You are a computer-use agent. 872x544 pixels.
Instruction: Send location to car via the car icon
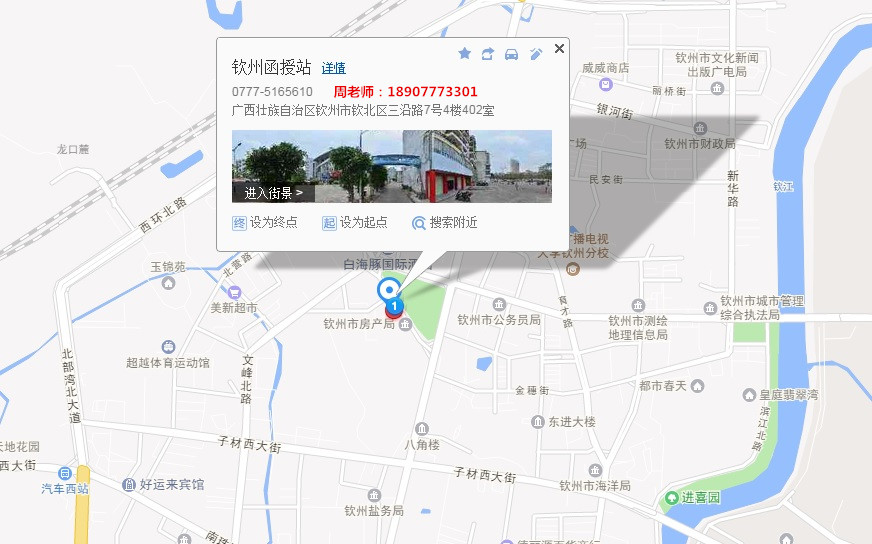click(x=512, y=53)
